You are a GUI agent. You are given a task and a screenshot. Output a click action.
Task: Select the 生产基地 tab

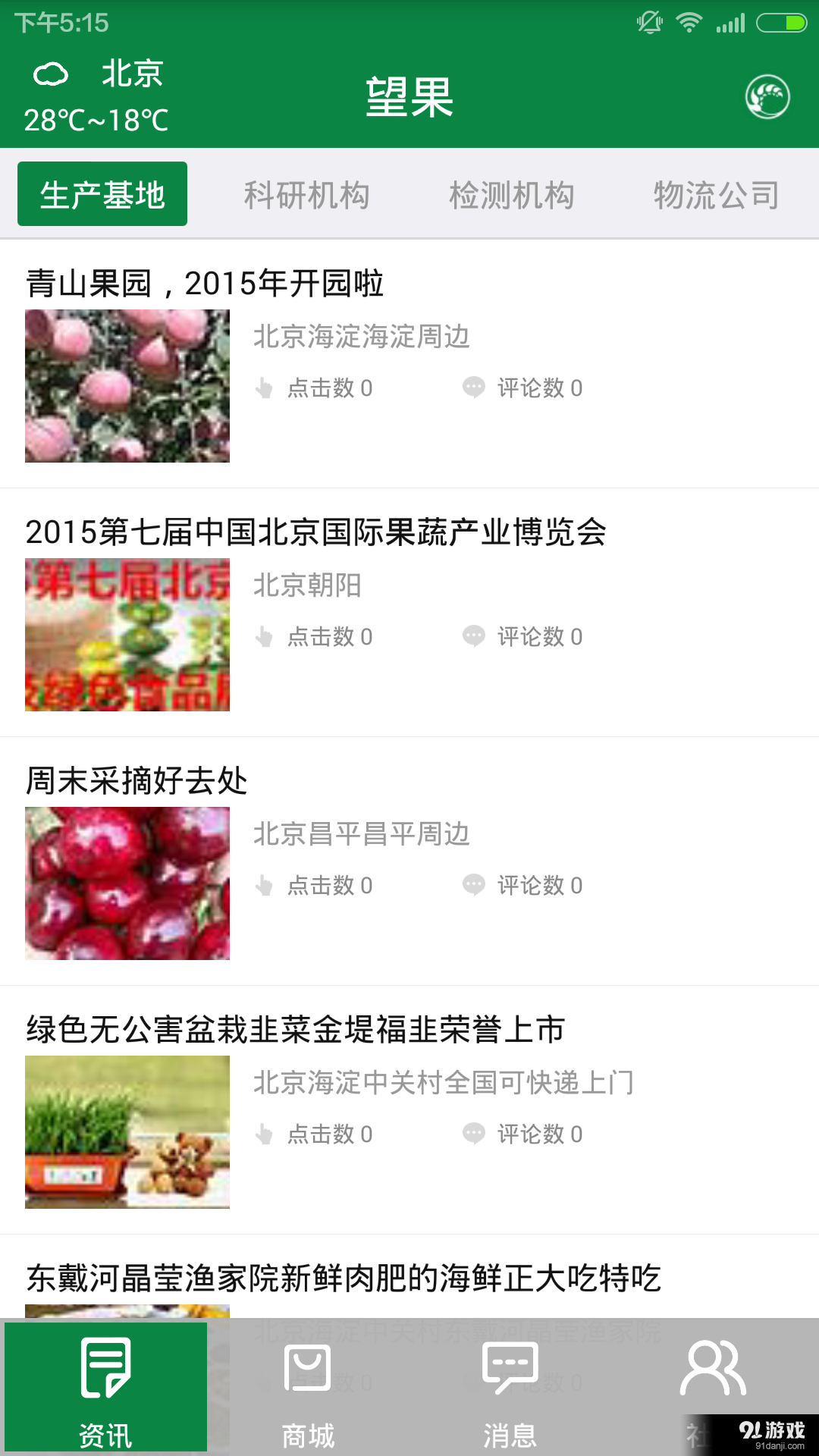tap(102, 194)
